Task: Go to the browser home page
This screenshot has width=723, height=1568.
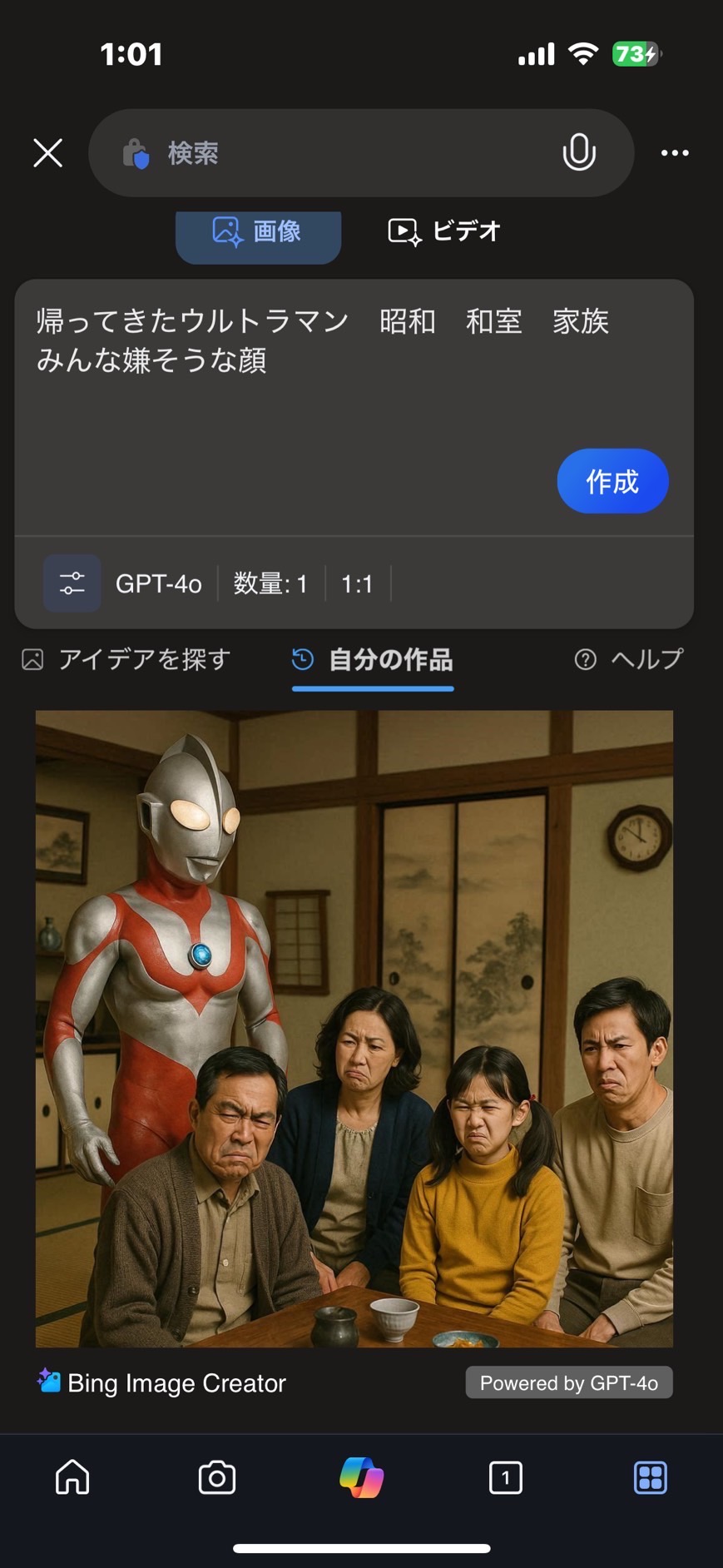Action: tap(72, 1477)
